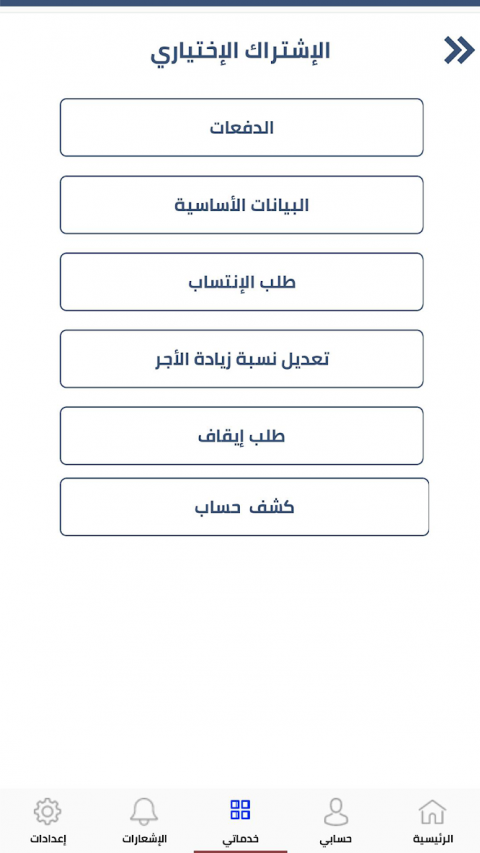Select طلب الإنتساب membership request

(x=242, y=282)
